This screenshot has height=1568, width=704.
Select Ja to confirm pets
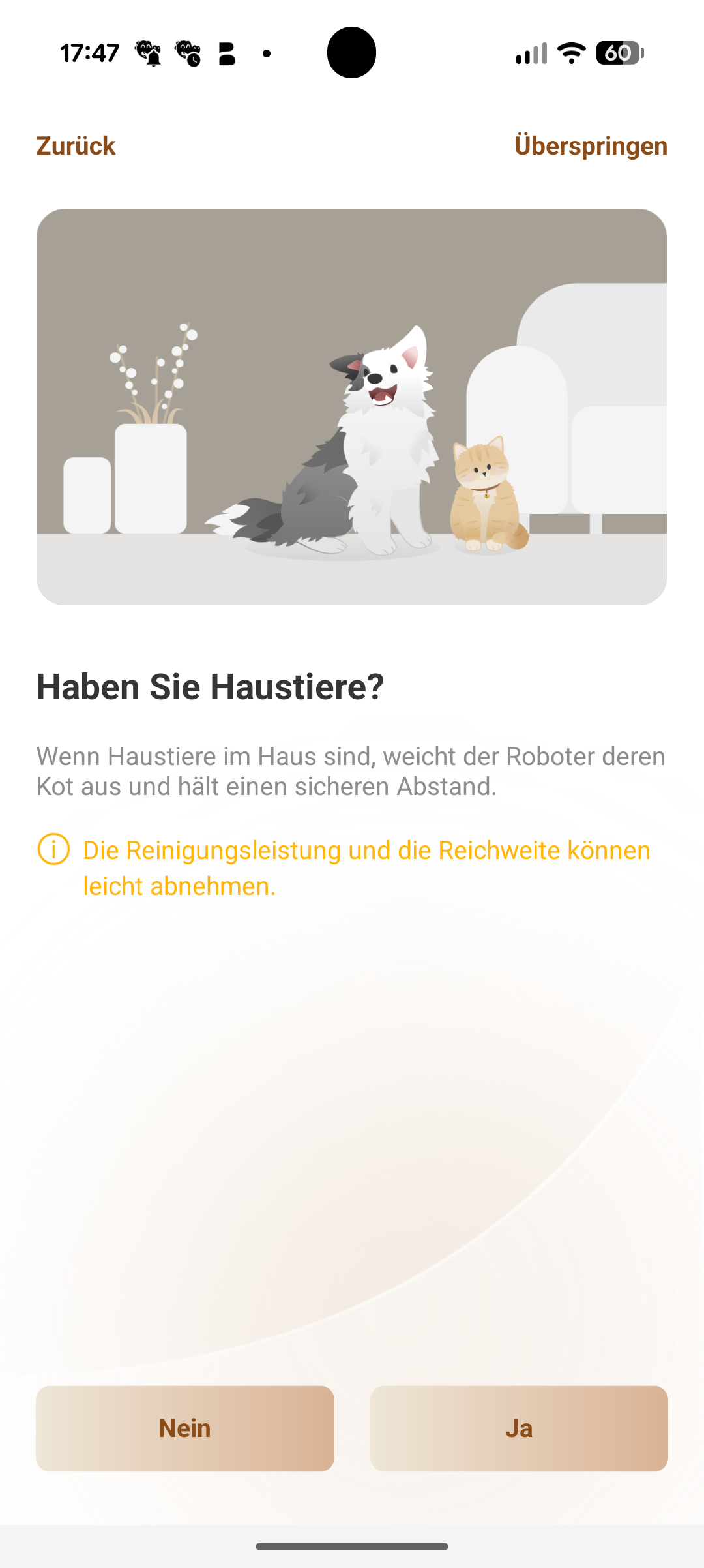[x=519, y=1428]
